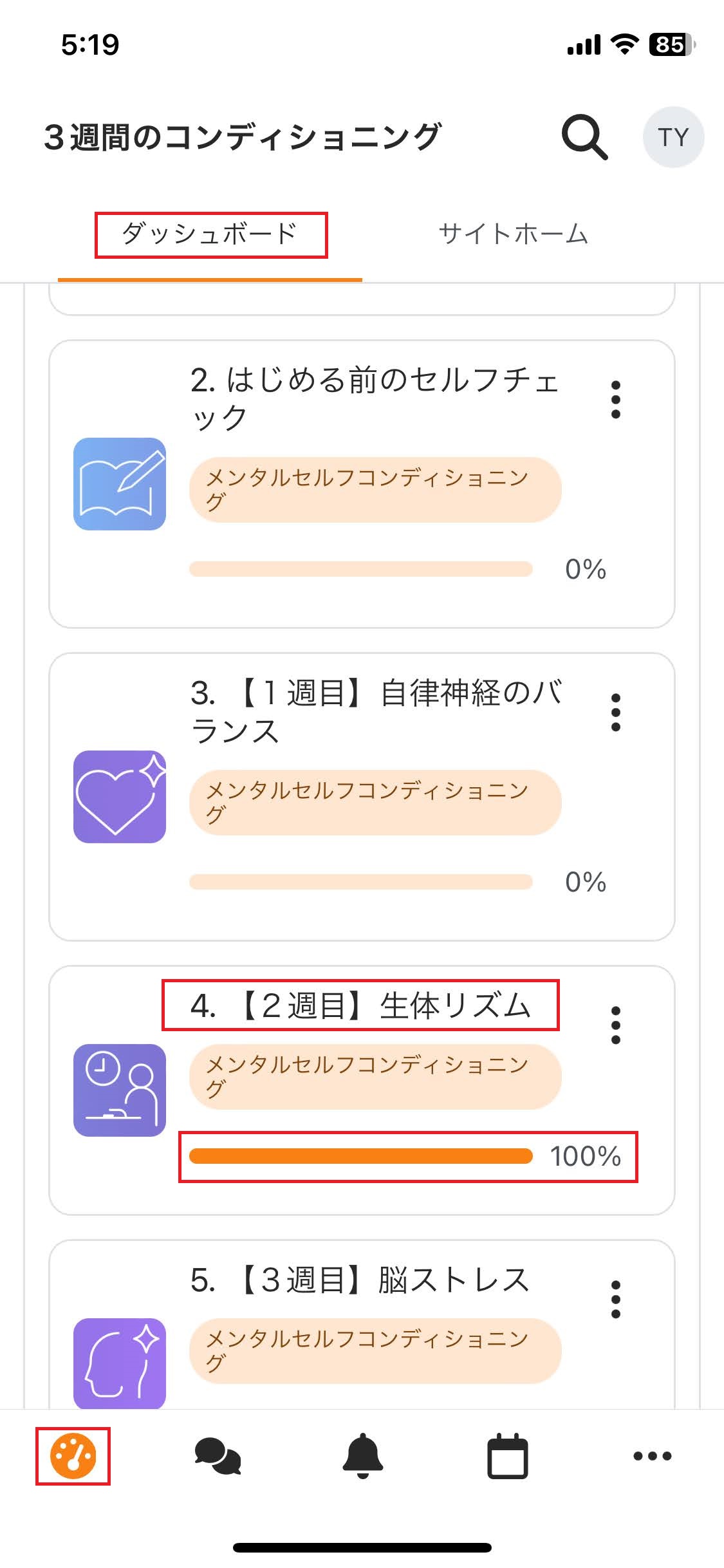Viewport: 724px width, 1568px height.
Task: Open course 5.【3週目】脳ストレス
Action: 360,1279
